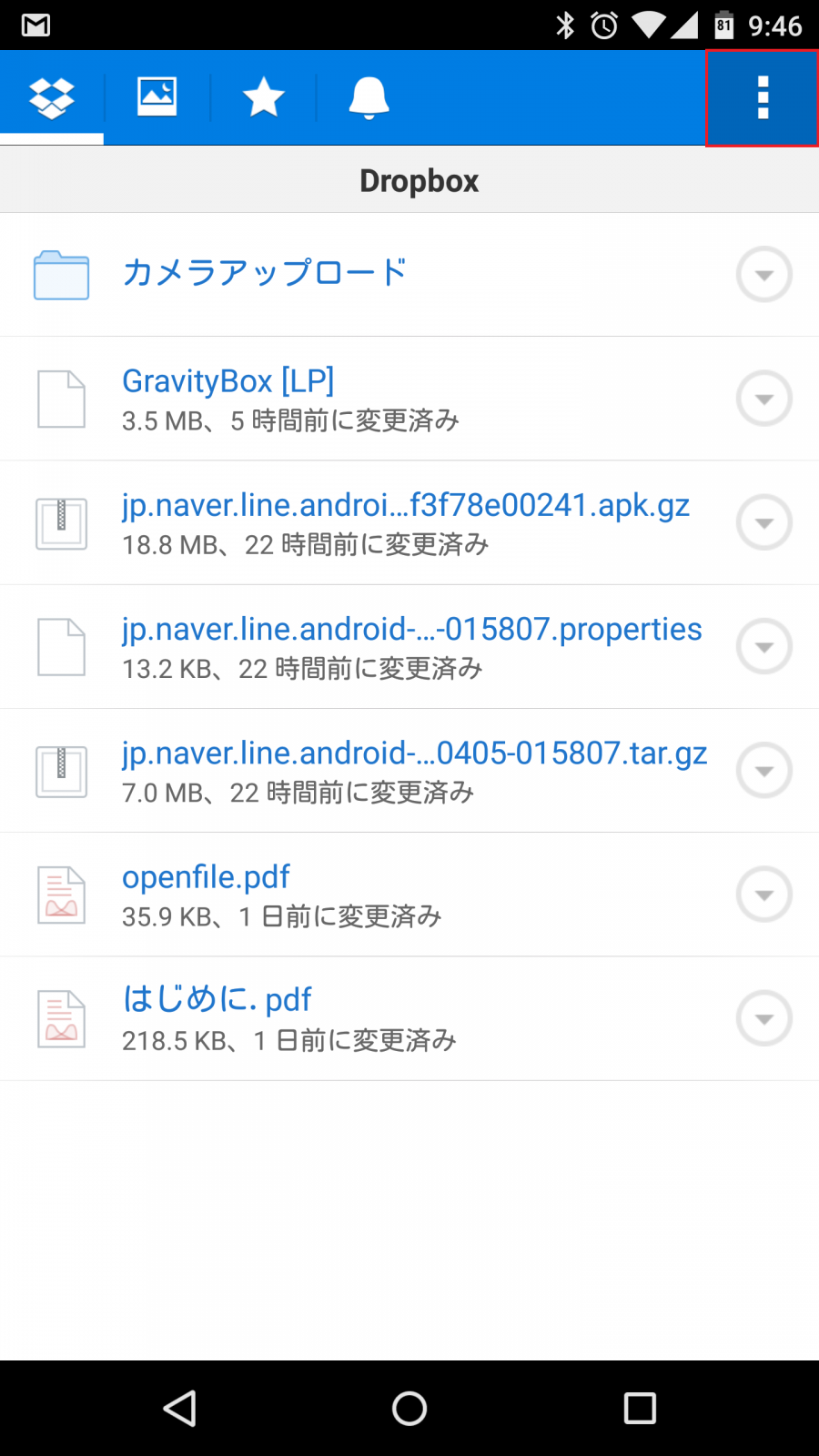
Task: Expand options for はじめに.pdf
Action: tap(763, 1018)
